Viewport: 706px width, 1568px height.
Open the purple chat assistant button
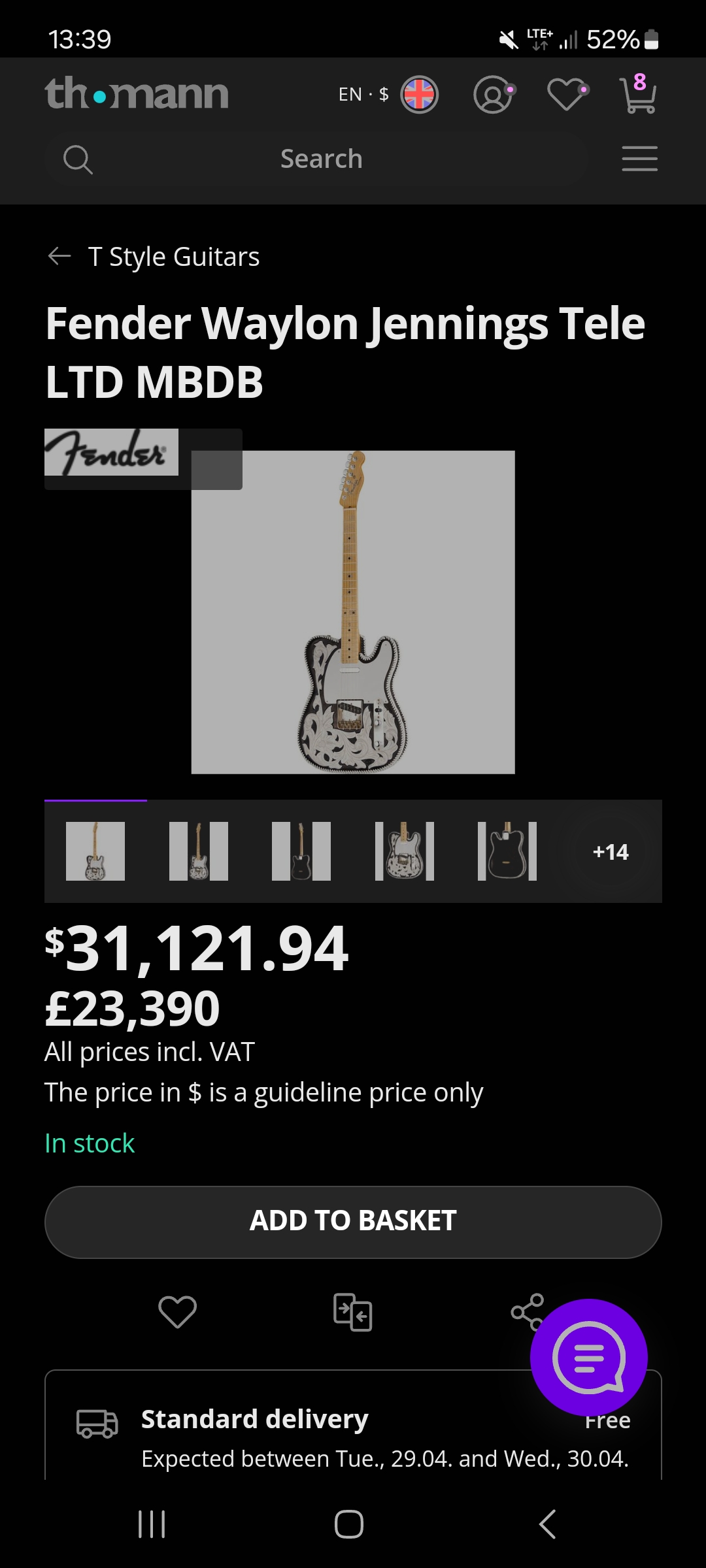coord(589,1358)
